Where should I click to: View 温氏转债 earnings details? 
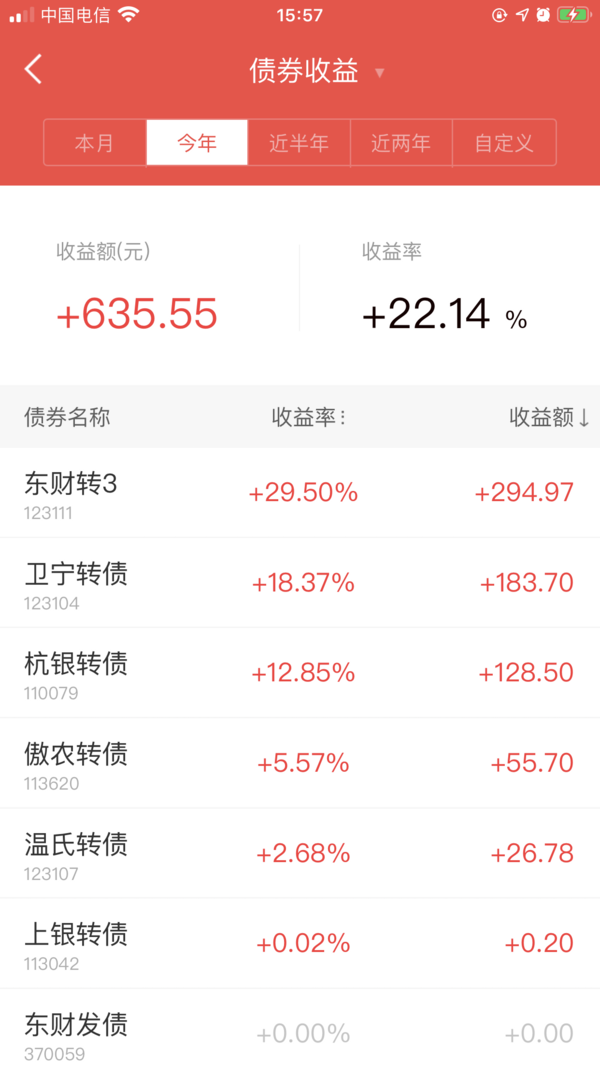(x=300, y=853)
